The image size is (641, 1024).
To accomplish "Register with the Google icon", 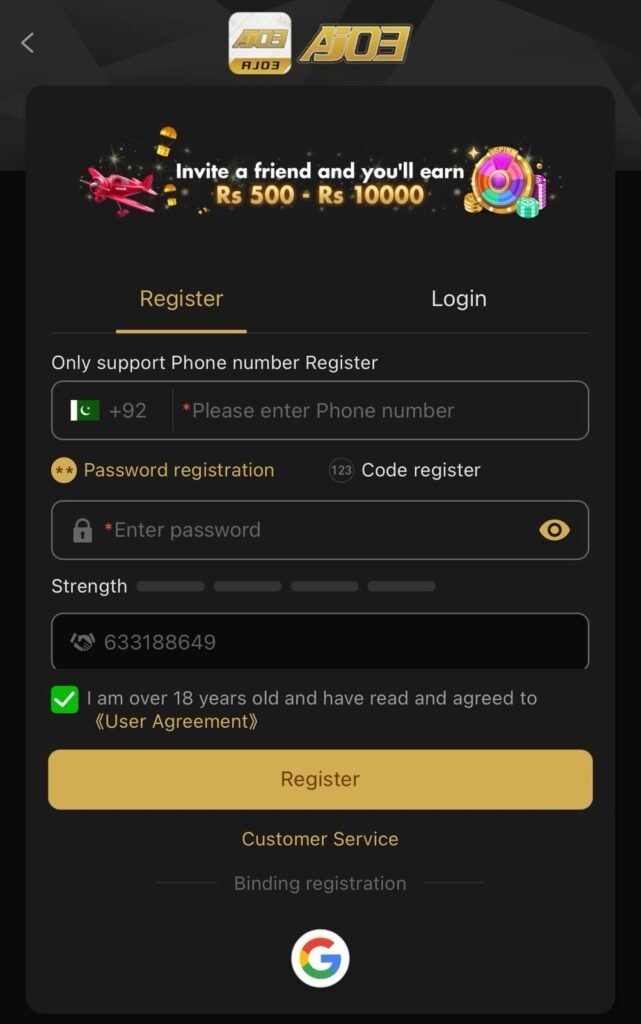I will pyautogui.click(x=320, y=958).
